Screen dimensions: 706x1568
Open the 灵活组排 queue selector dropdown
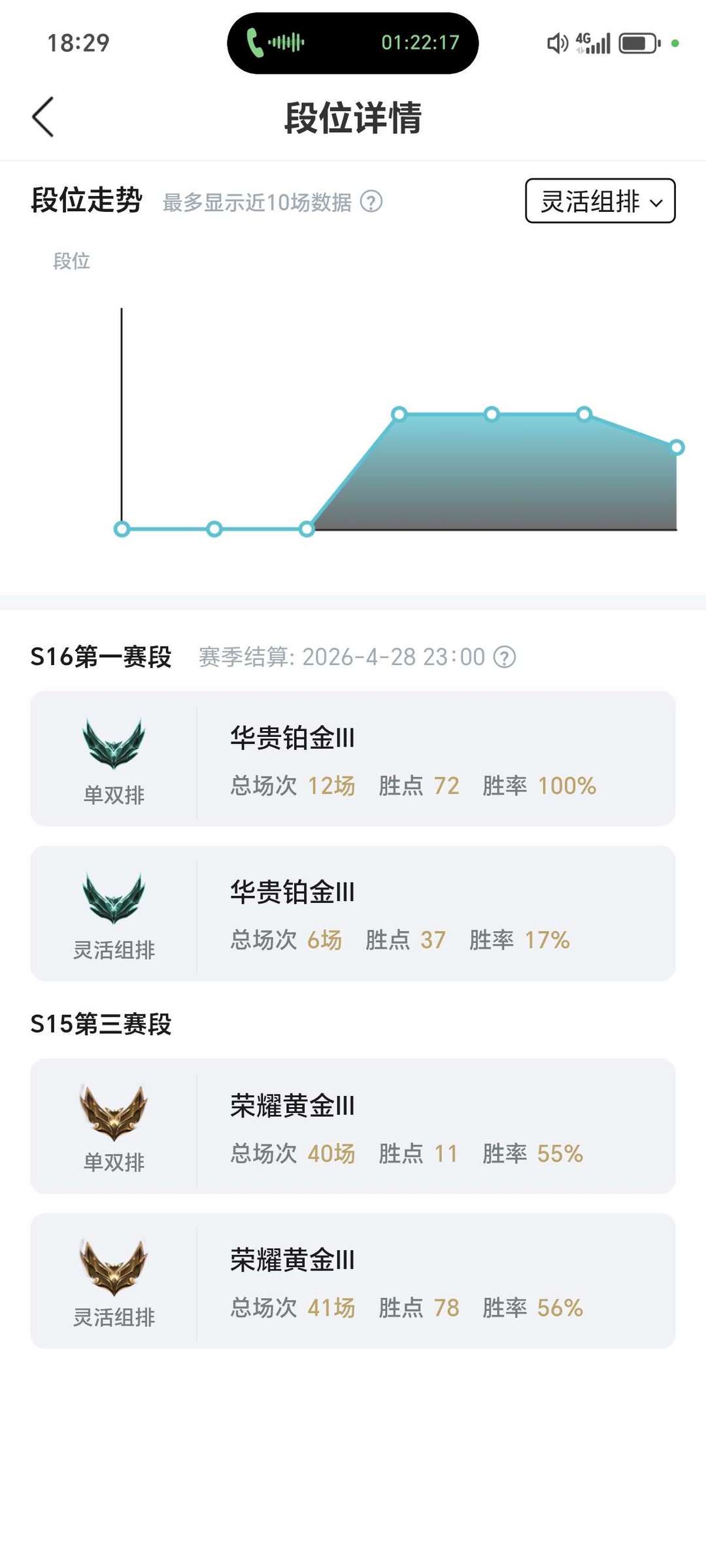point(599,201)
